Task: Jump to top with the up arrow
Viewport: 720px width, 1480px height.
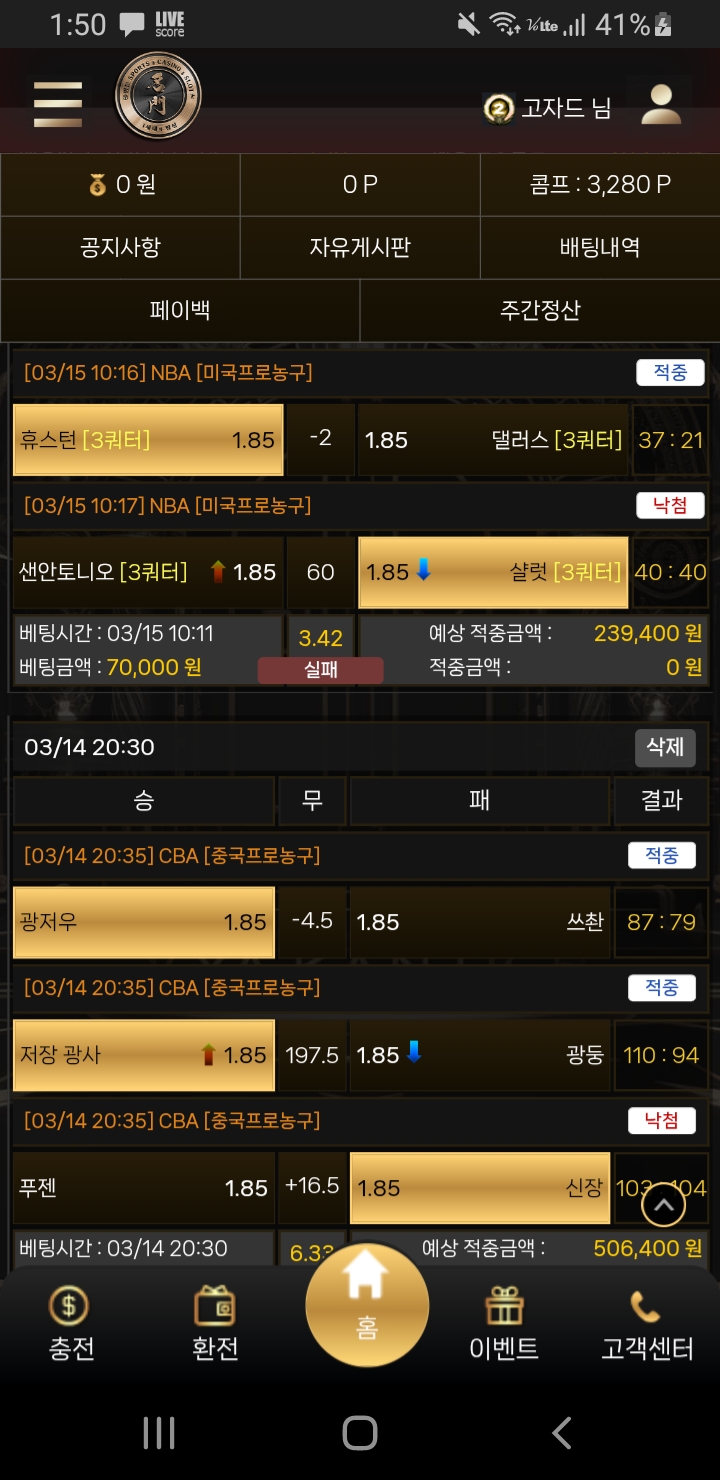Action: 664,1205
